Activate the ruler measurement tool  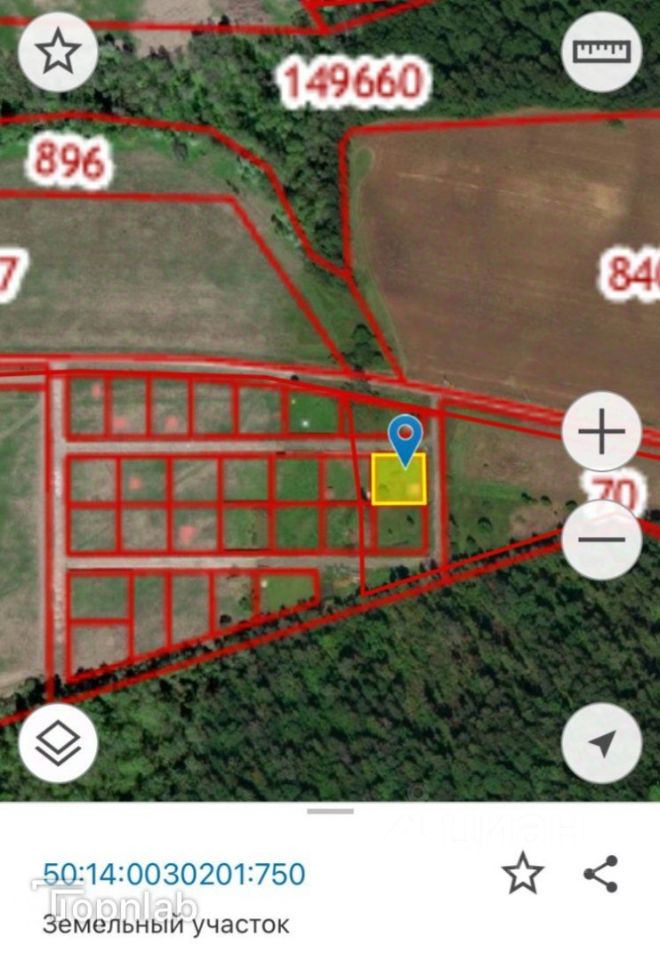pos(601,52)
